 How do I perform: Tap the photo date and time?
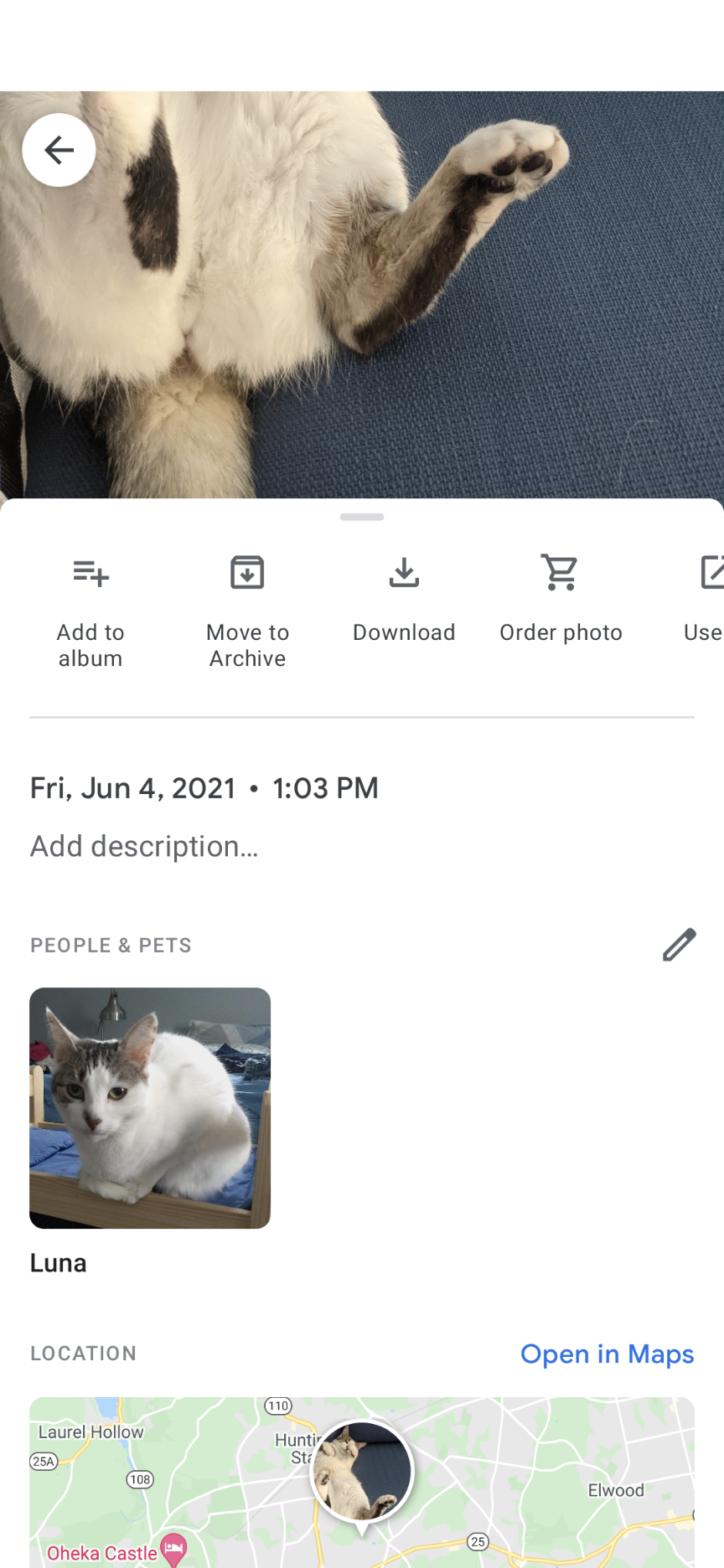[x=204, y=788]
